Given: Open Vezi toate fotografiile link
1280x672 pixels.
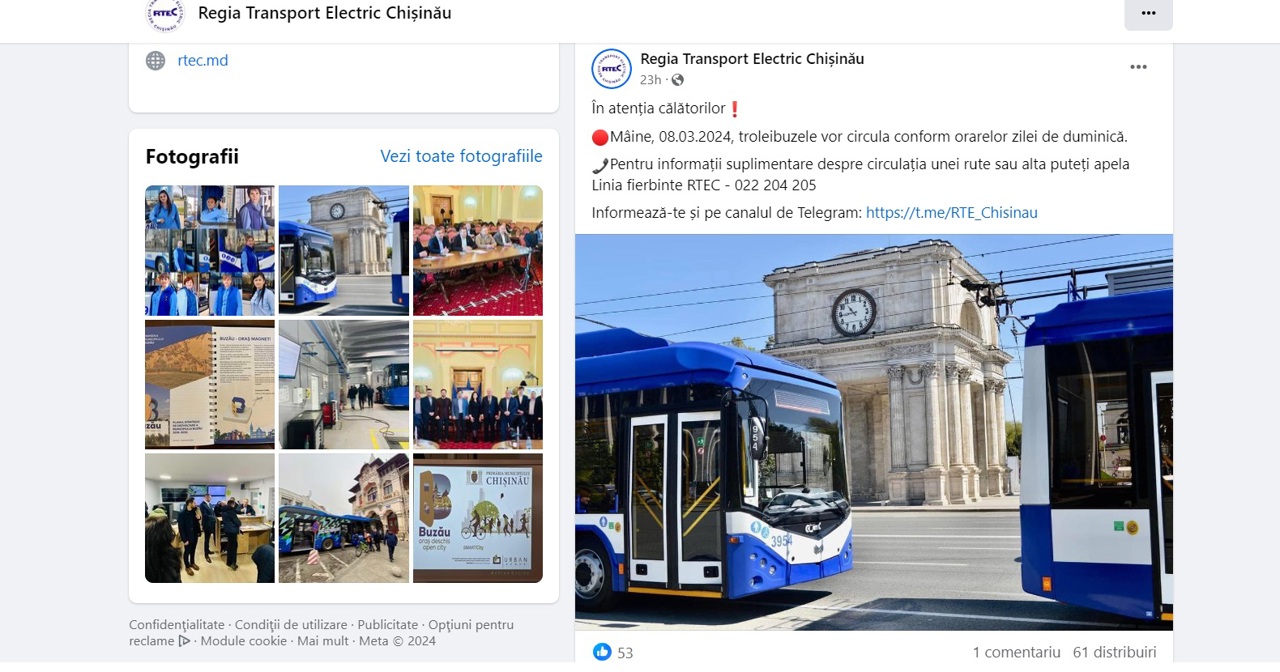Looking at the screenshot, I should 461,156.
